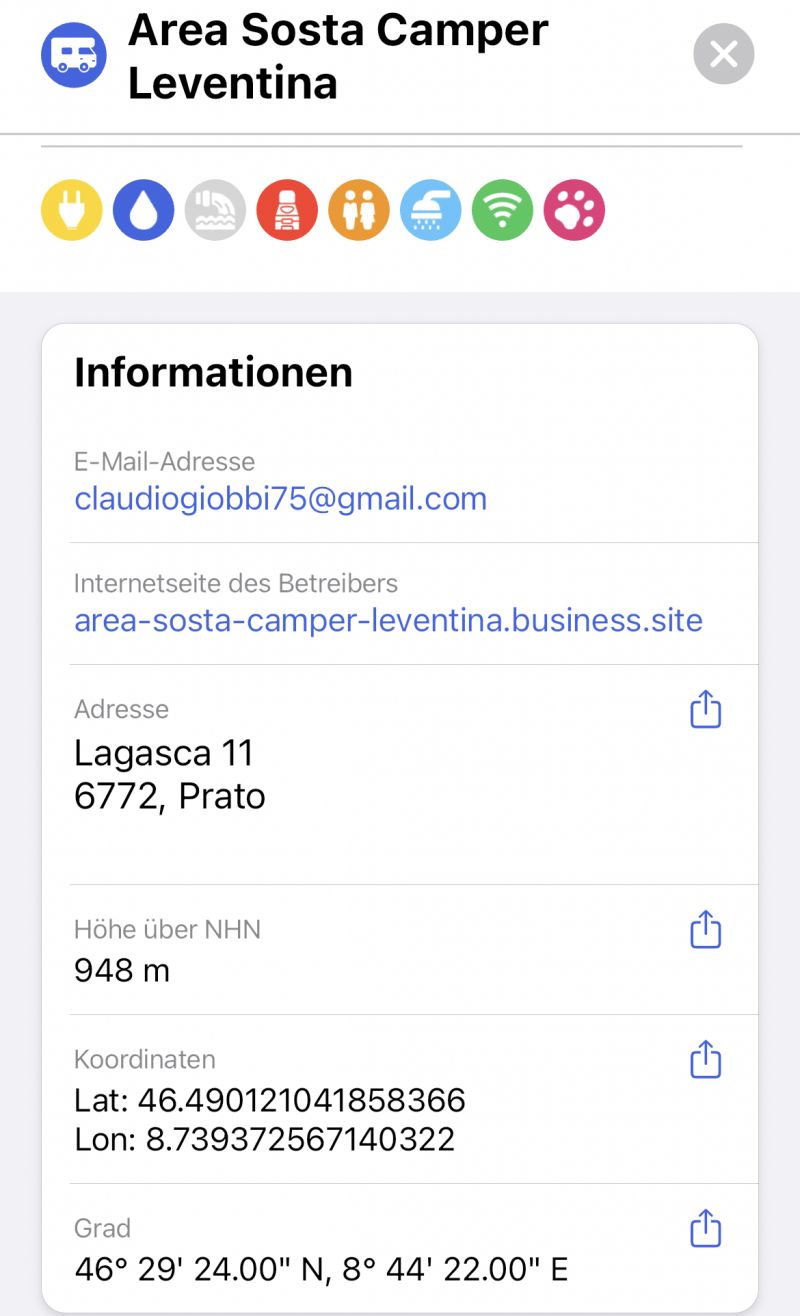Email claudiogiobbi75@gmail.com

pyautogui.click(x=280, y=498)
